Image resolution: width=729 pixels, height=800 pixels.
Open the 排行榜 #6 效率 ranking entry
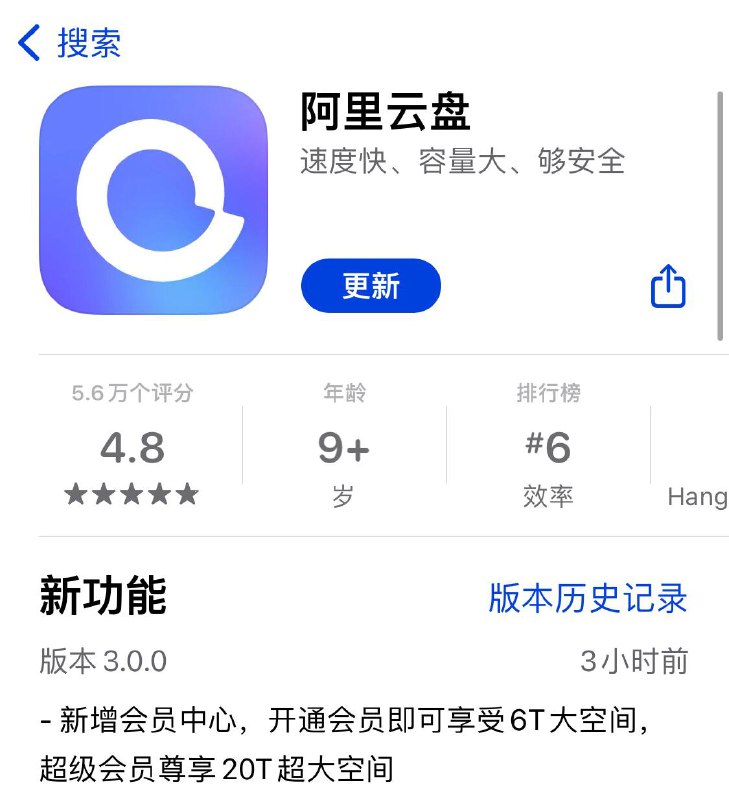[548, 445]
